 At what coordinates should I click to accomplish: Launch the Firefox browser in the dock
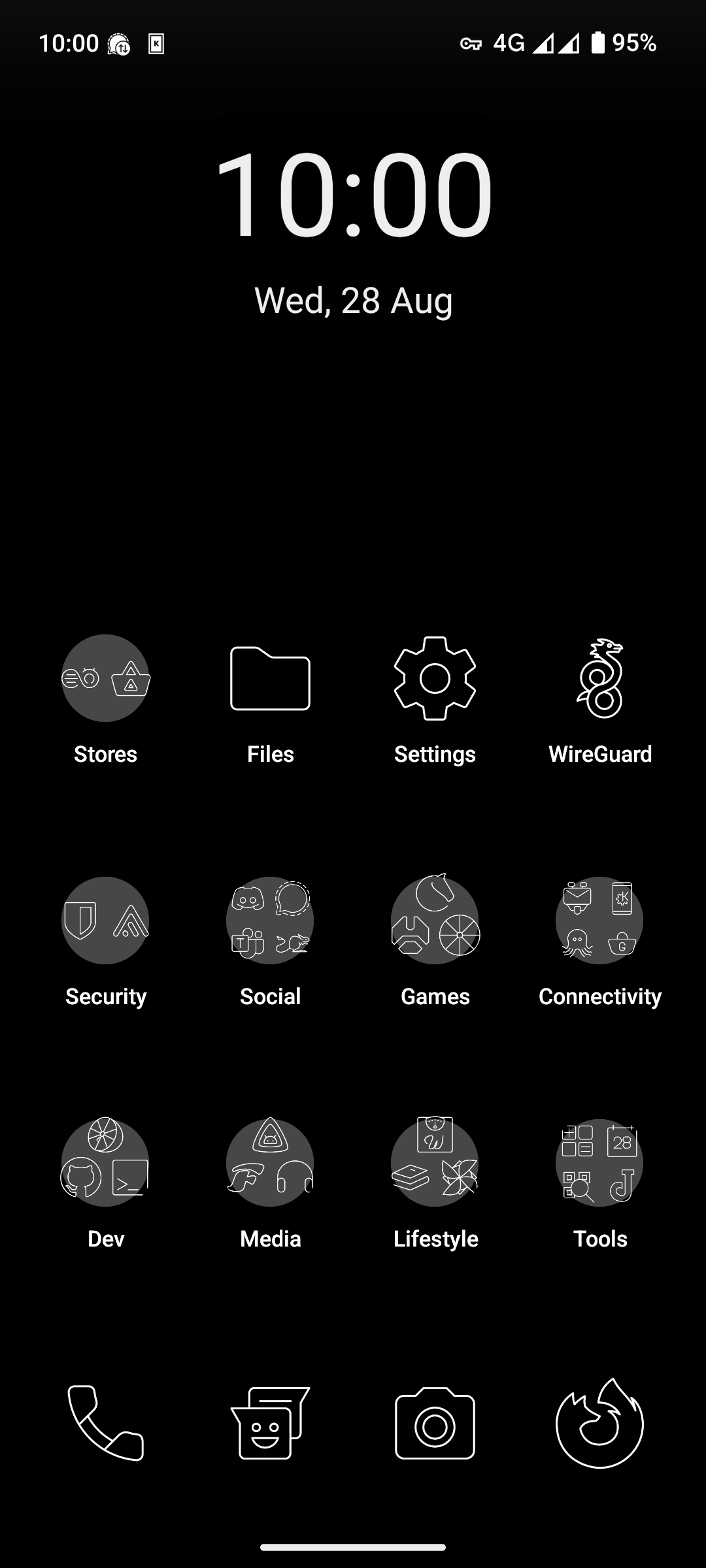(x=599, y=1423)
